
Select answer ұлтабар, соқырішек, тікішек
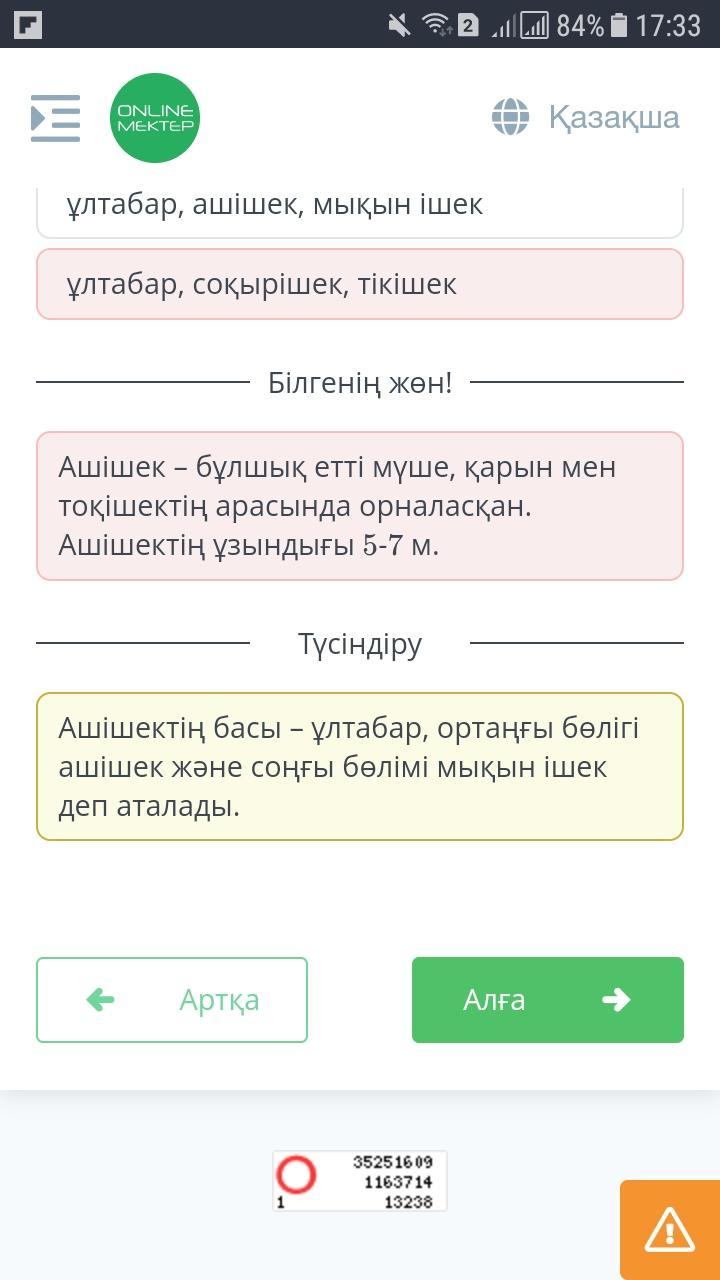(360, 284)
